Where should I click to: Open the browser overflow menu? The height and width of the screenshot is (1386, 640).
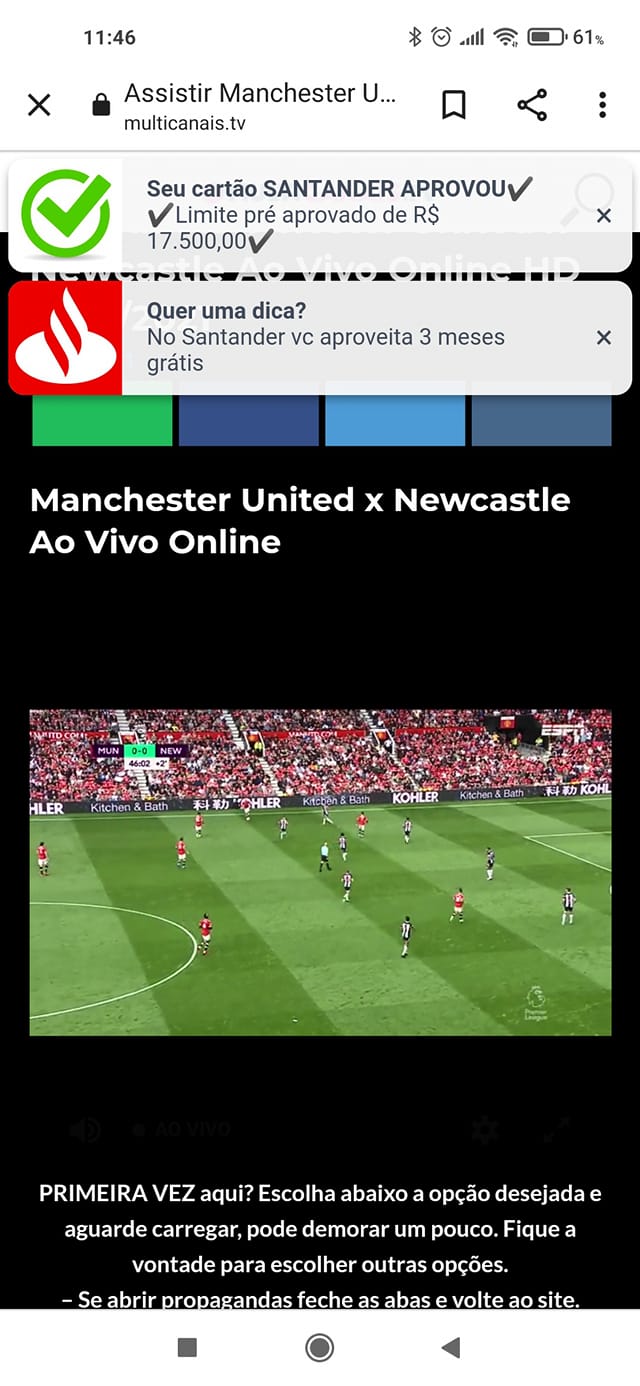[602, 105]
